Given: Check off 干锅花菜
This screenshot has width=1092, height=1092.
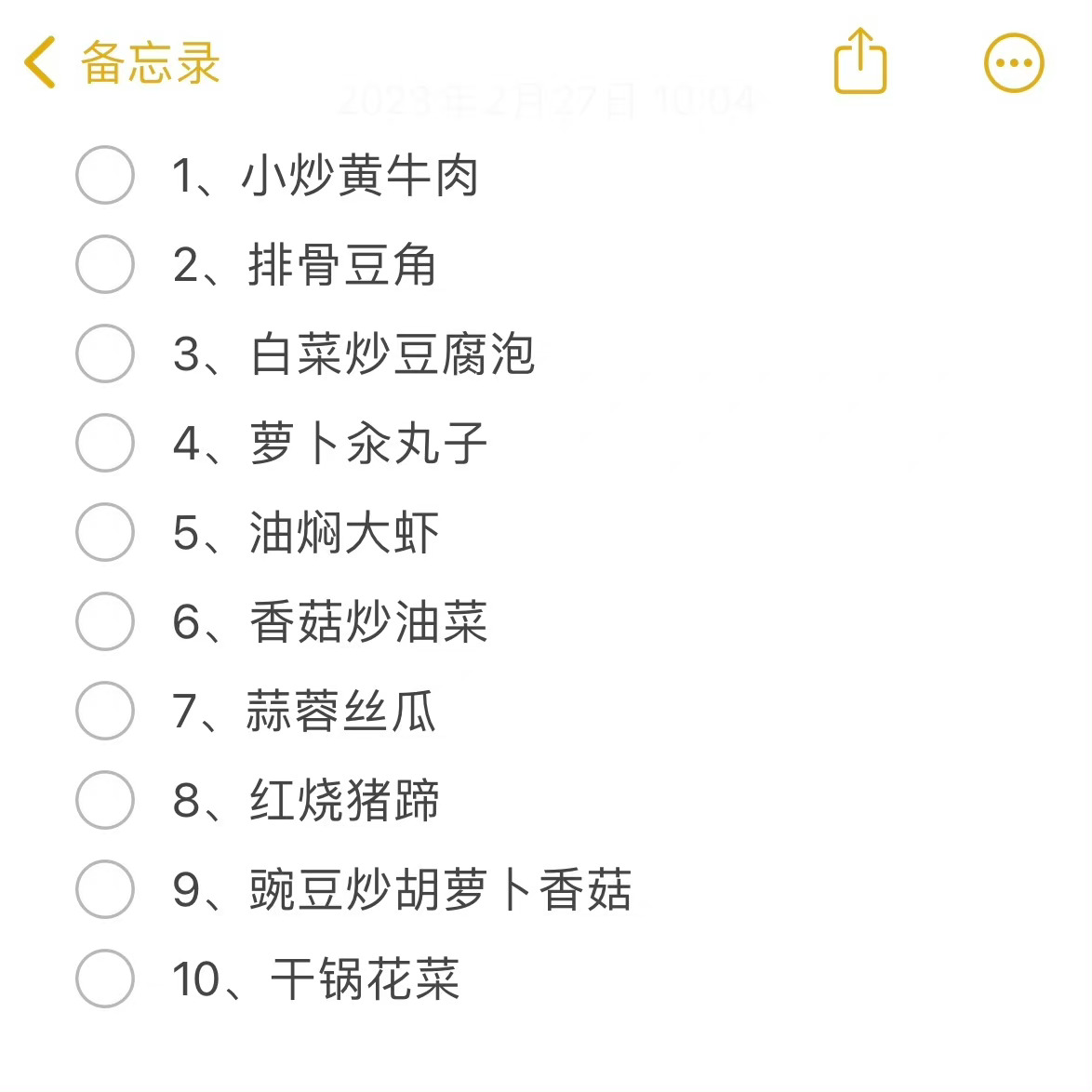Looking at the screenshot, I should [105, 979].
